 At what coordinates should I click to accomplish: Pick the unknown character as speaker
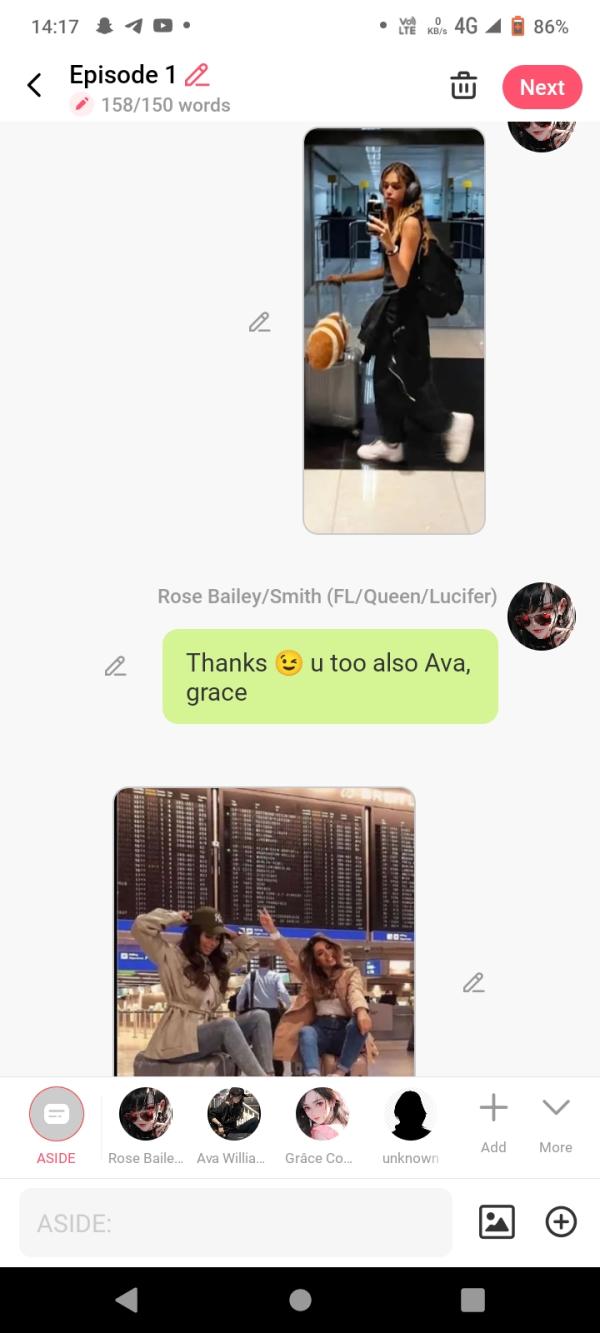point(410,1114)
